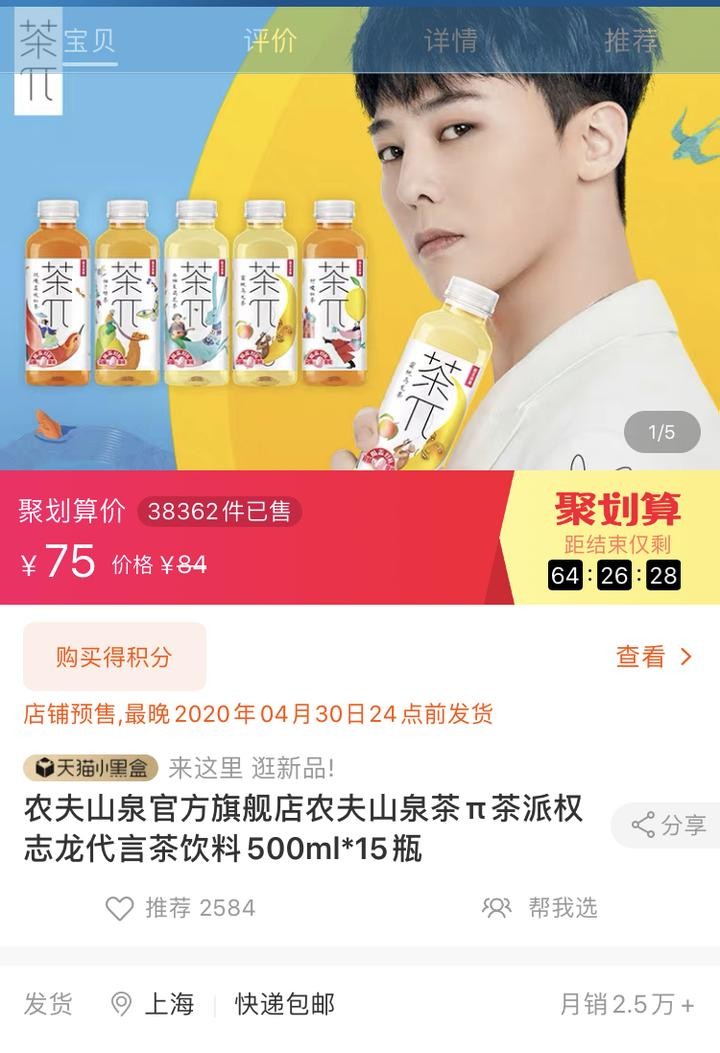Share this product via 分享
Image resolution: width=720 pixels, height=1053 pixels.
click(x=668, y=825)
